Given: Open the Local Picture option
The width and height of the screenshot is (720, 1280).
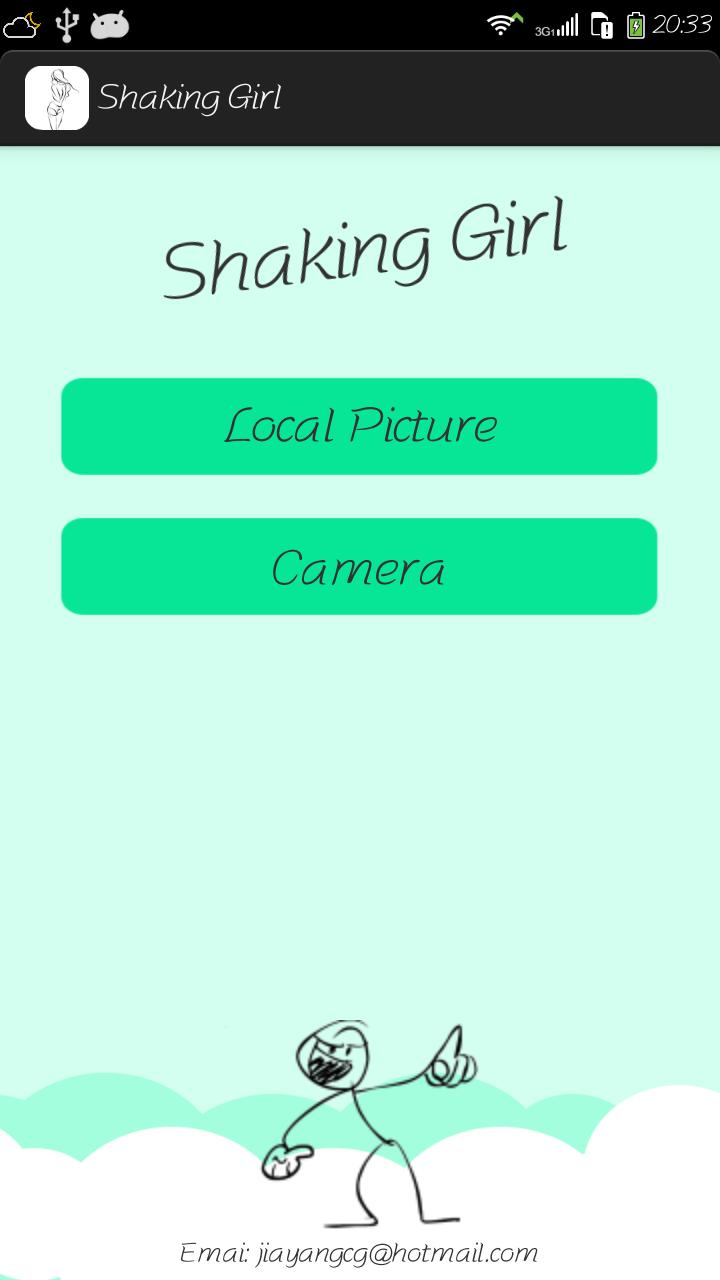Looking at the screenshot, I should tap(359, 426).
